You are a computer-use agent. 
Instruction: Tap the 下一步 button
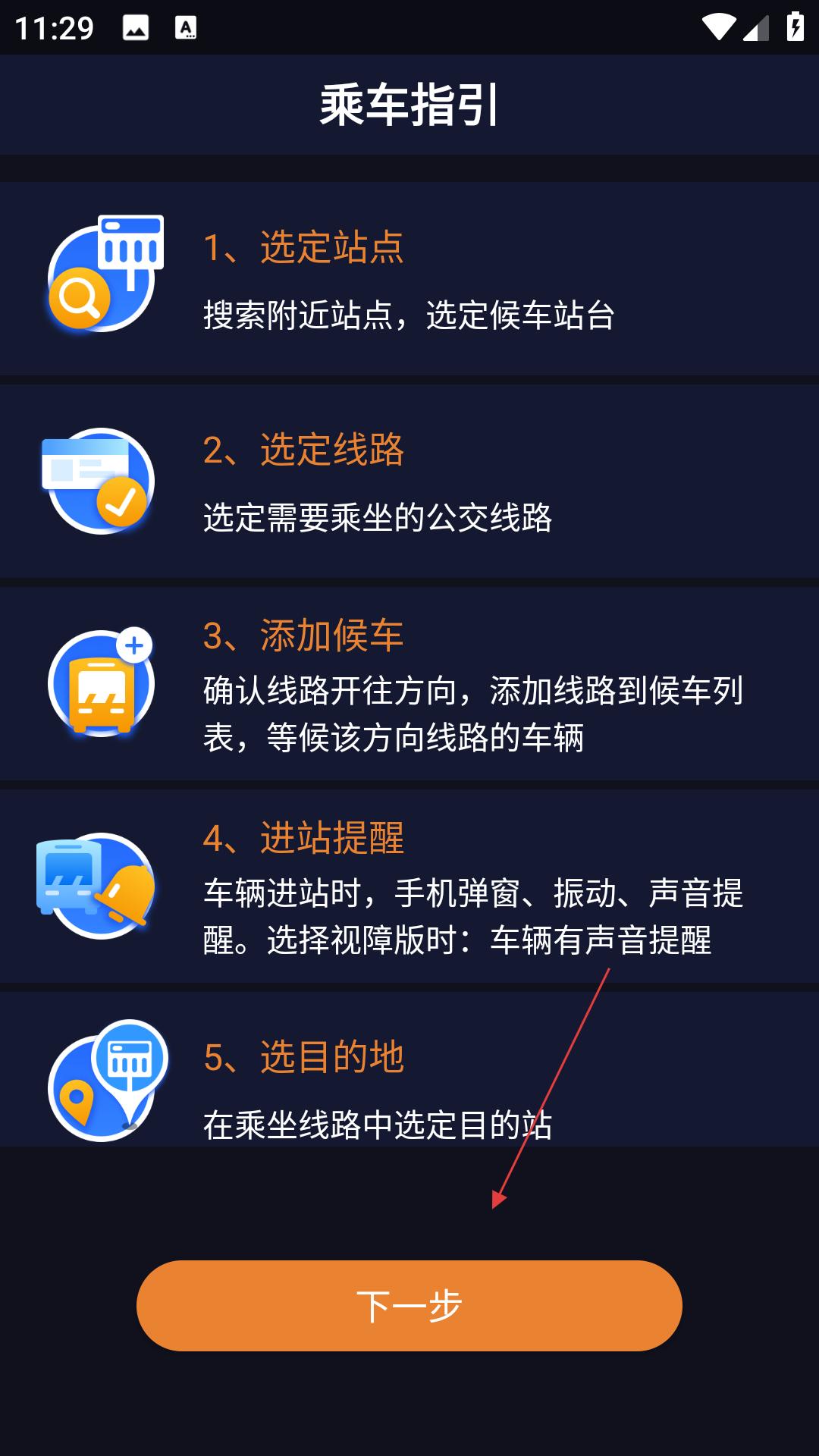409,1305
